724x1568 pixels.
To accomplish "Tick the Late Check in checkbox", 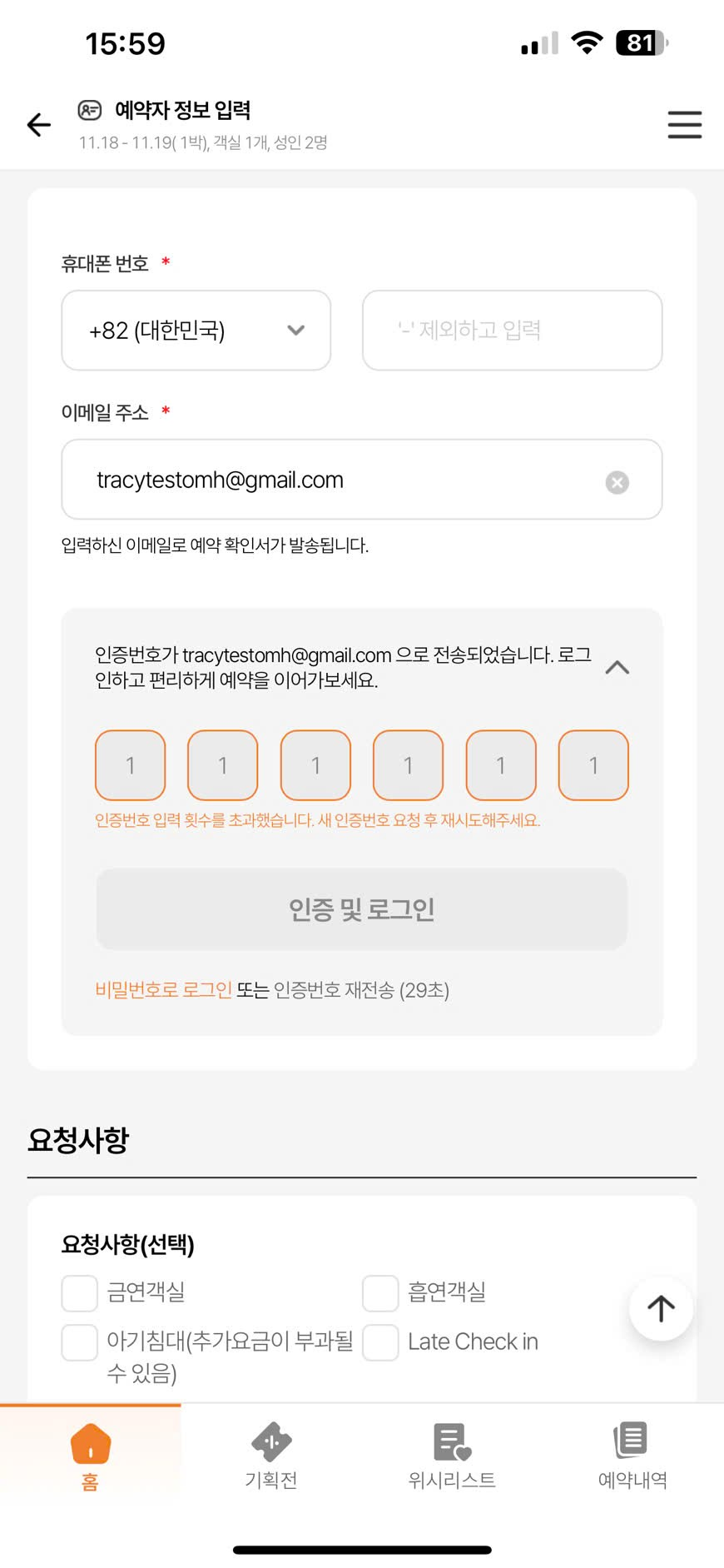I will [x=380, y=1342].
